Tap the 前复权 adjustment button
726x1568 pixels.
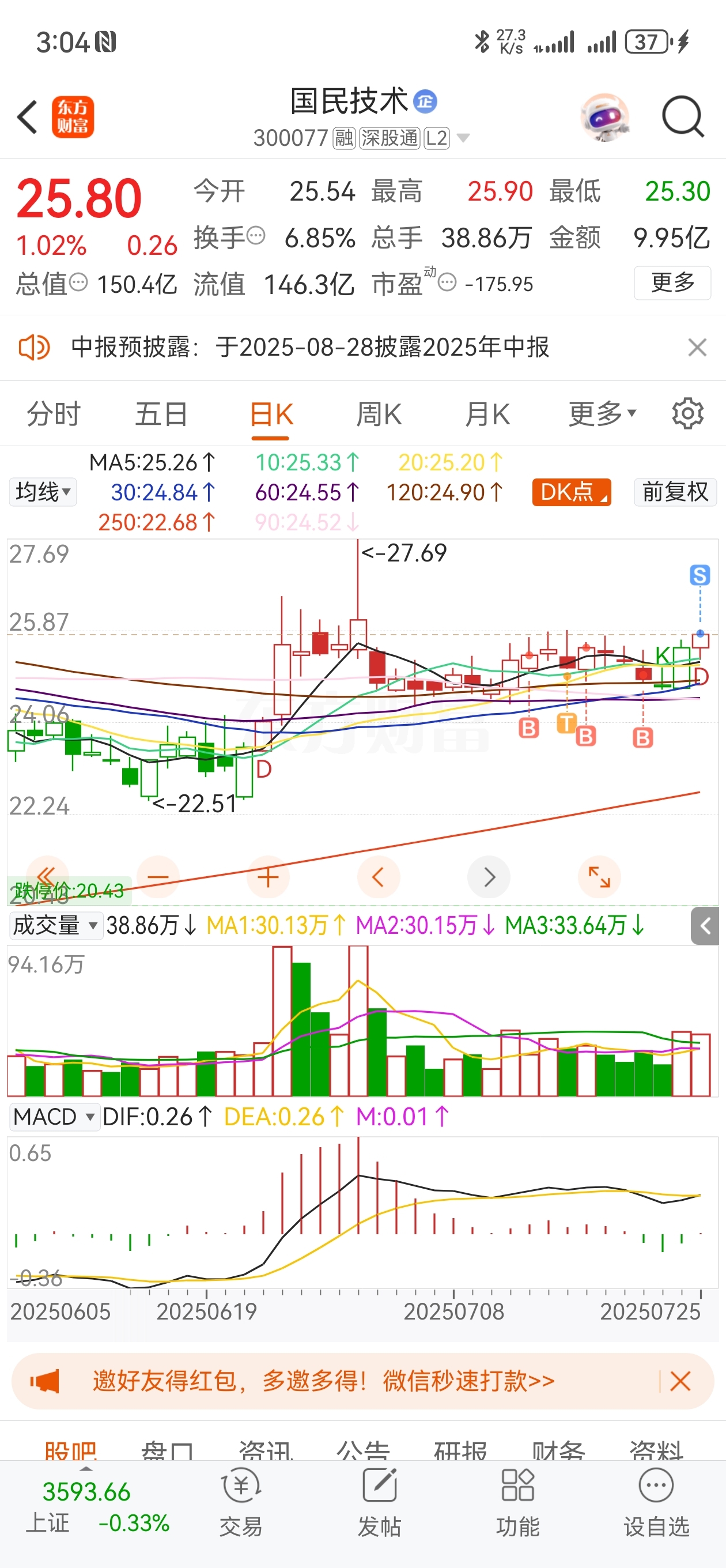pyautogui.click(x=675, y=492)
